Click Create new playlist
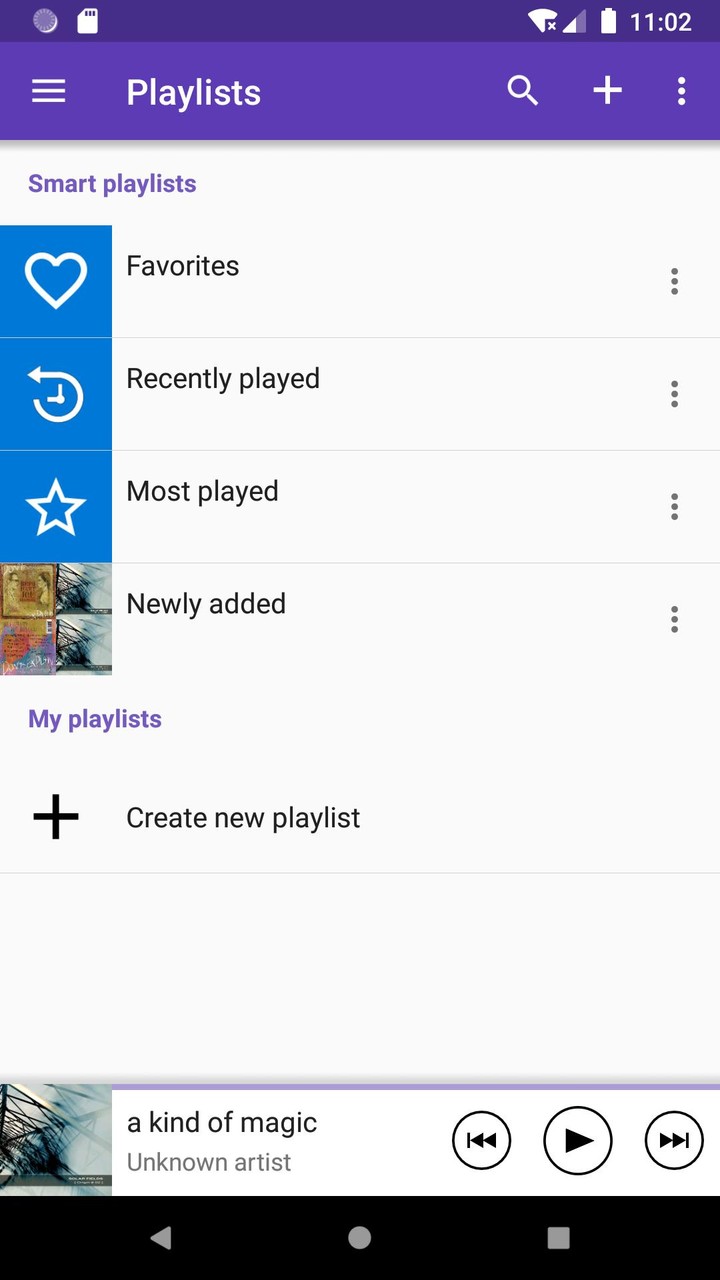 click(243, 817)
